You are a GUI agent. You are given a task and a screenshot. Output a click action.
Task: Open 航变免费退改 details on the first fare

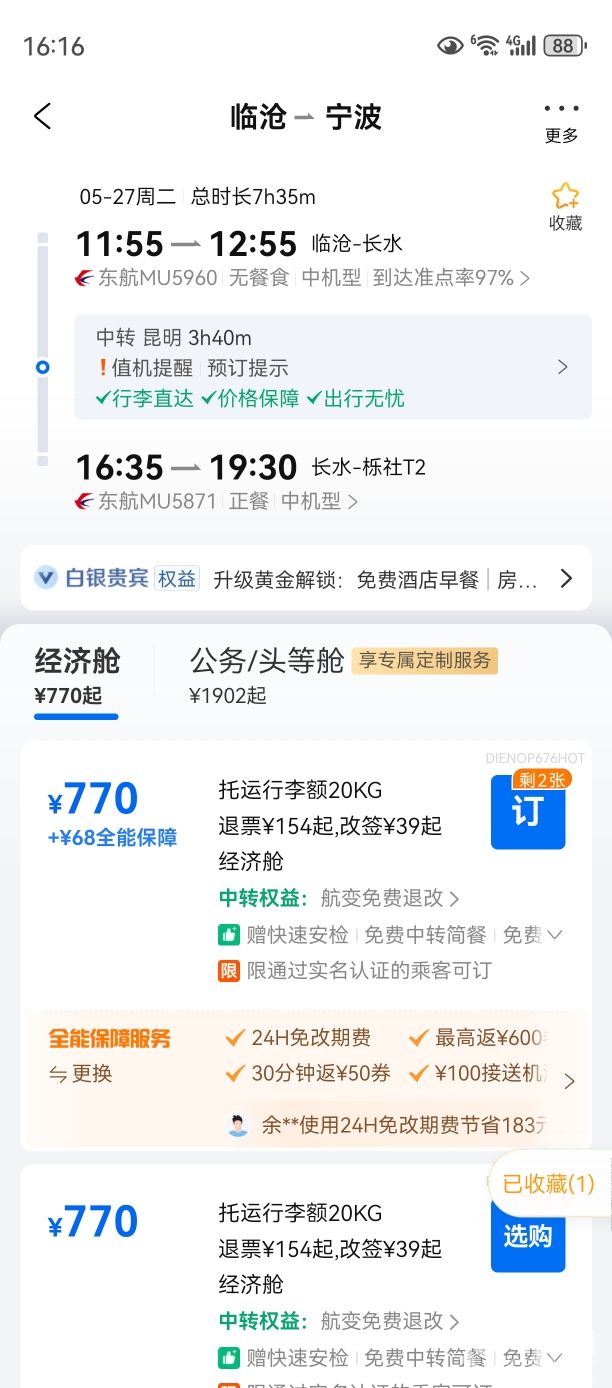click(x=390, y=898)
